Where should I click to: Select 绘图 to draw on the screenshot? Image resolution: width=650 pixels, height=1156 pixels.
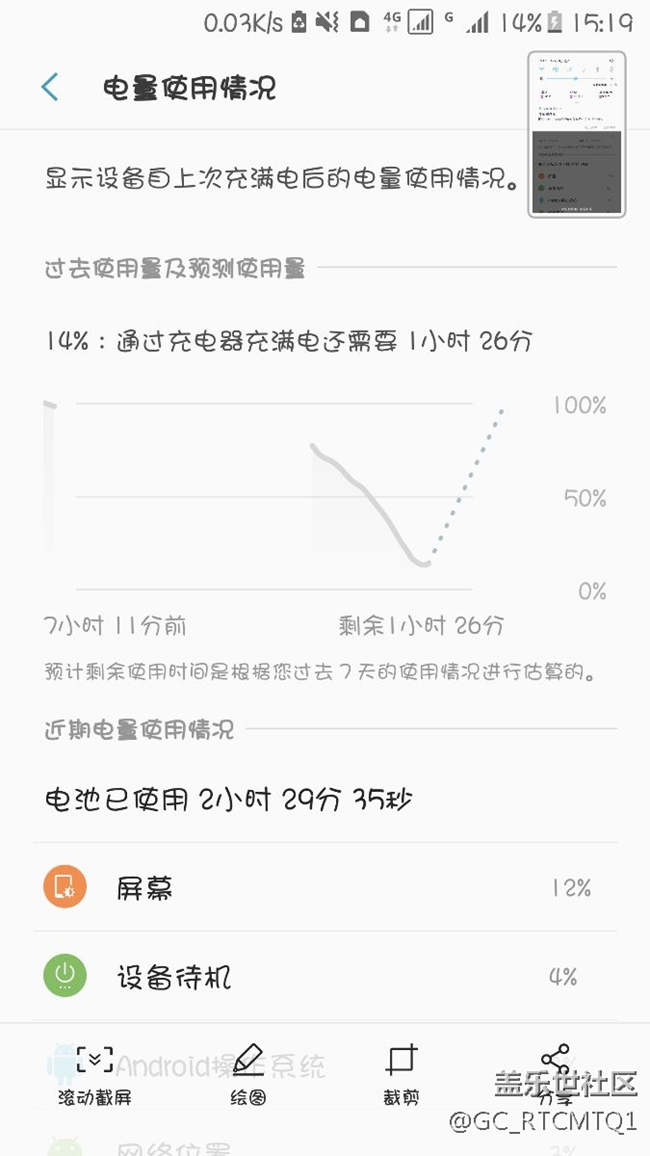click(x=248, y=1073)
